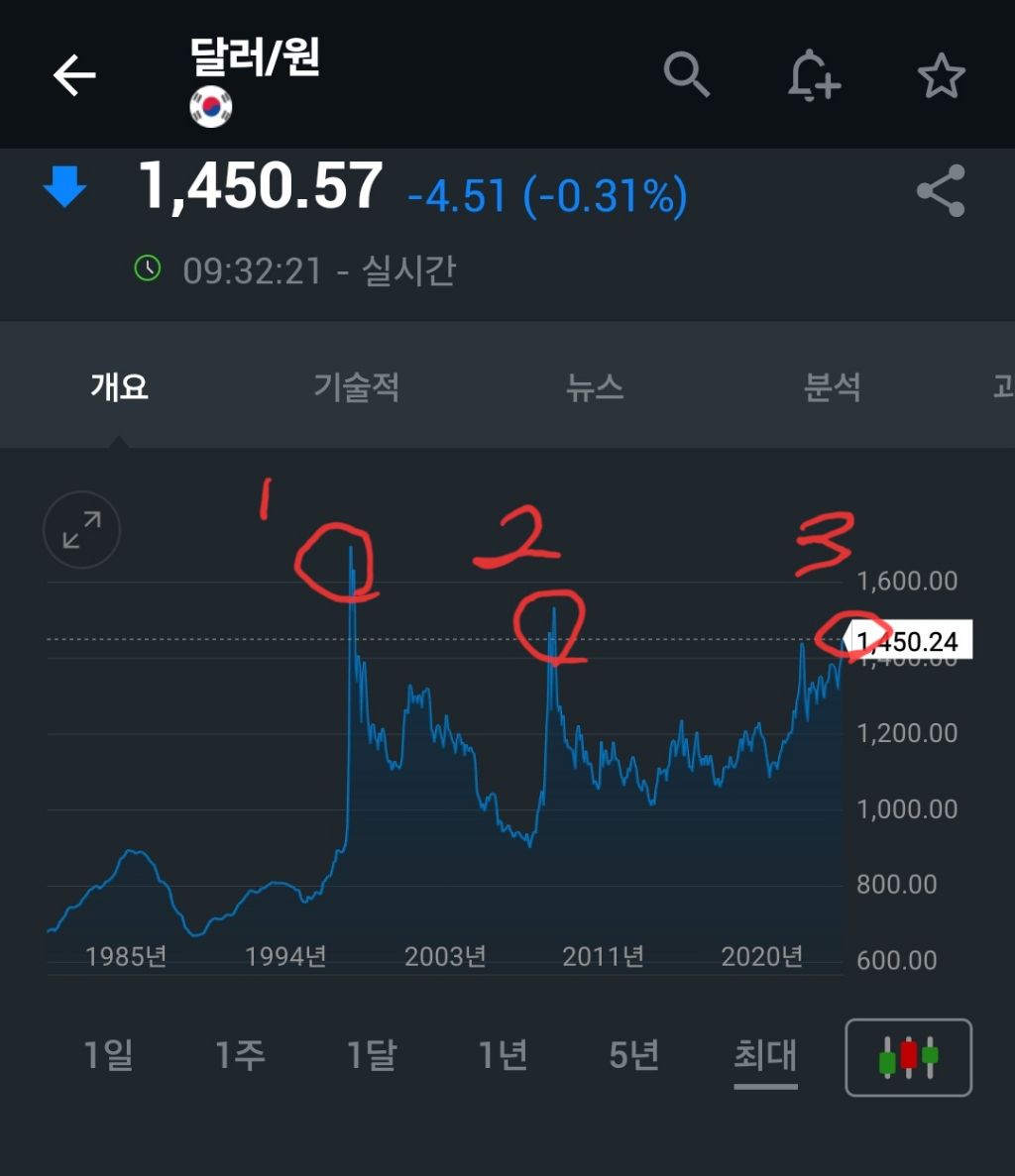Add a price alert with the bell
This screenshot has width=1015, height=1176.
pyautogui.click(x=813, y=75)
